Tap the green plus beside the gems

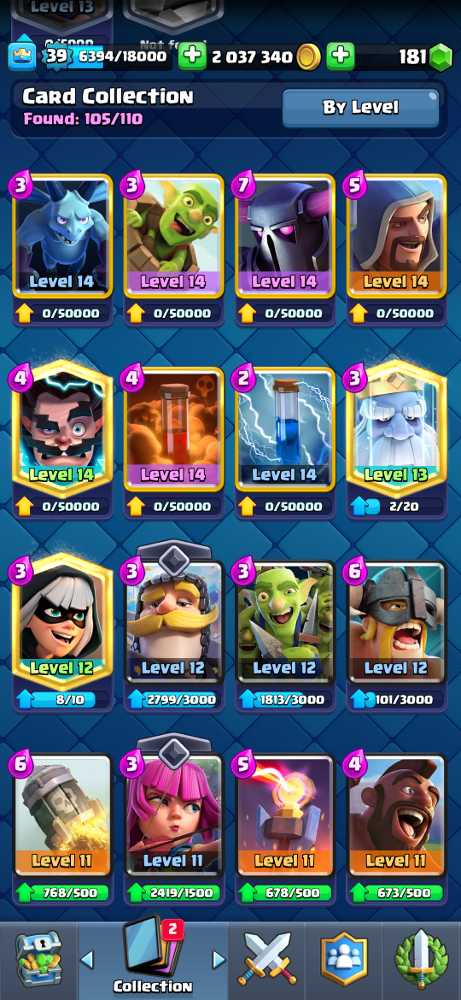tap(340, 57)
